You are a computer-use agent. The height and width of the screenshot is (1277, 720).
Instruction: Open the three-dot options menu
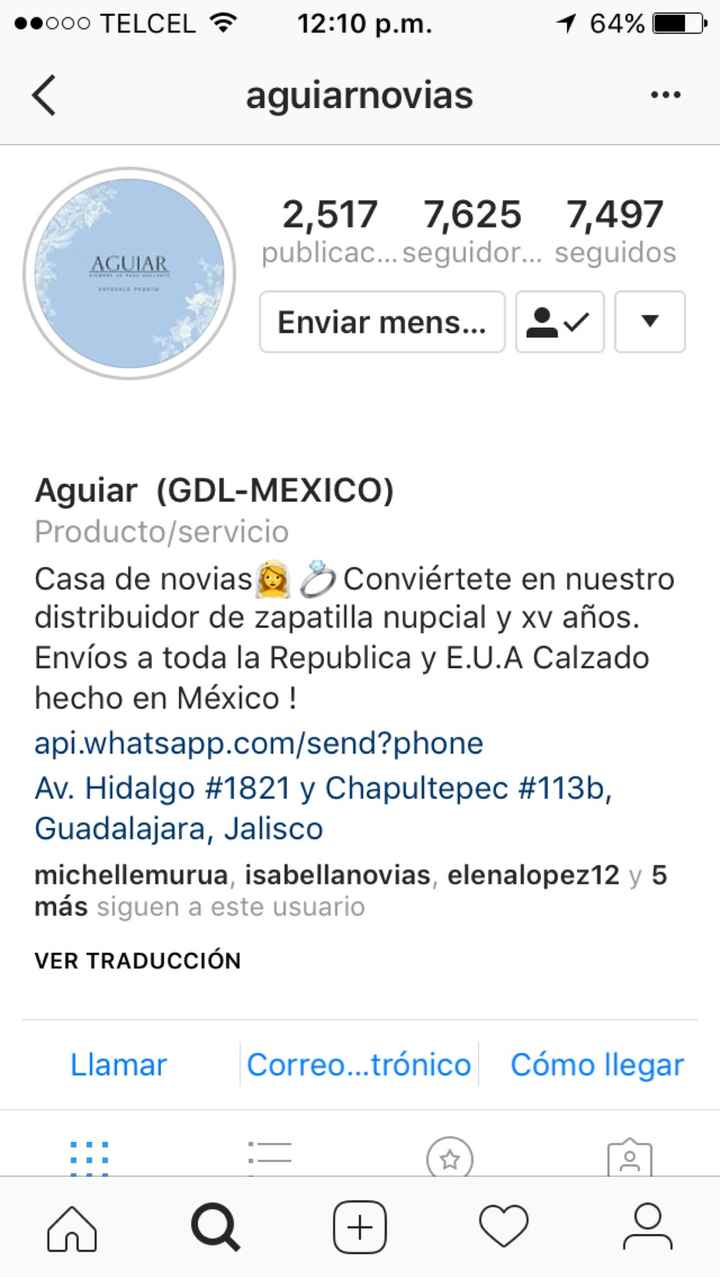[x=665, y=96]
